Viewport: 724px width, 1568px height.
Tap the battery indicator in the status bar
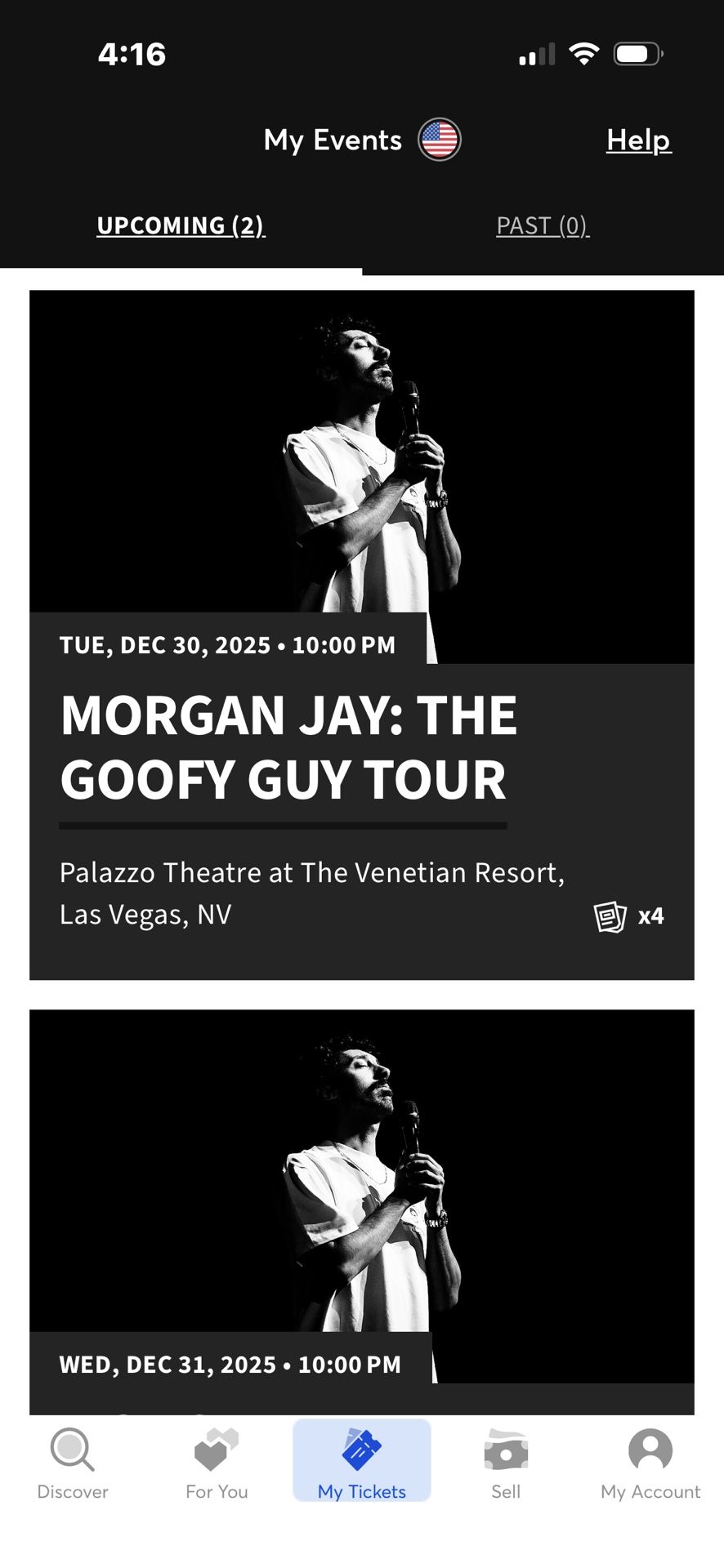tap(638, 52)
